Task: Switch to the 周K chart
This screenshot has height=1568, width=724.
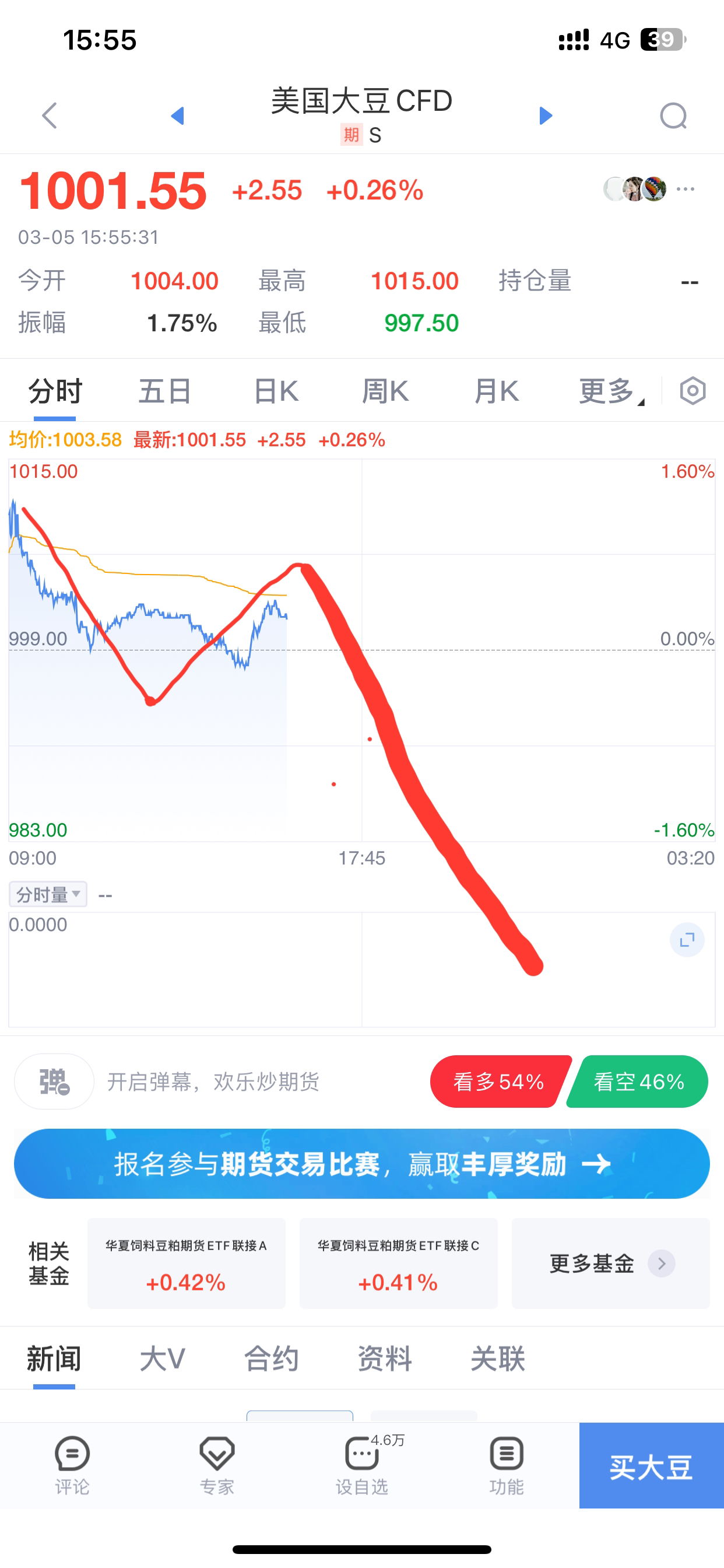Action: 385,391
